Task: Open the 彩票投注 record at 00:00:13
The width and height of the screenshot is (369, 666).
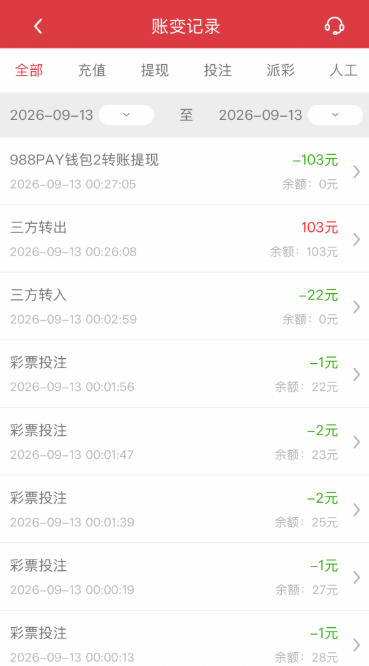Action: [184, 639]
